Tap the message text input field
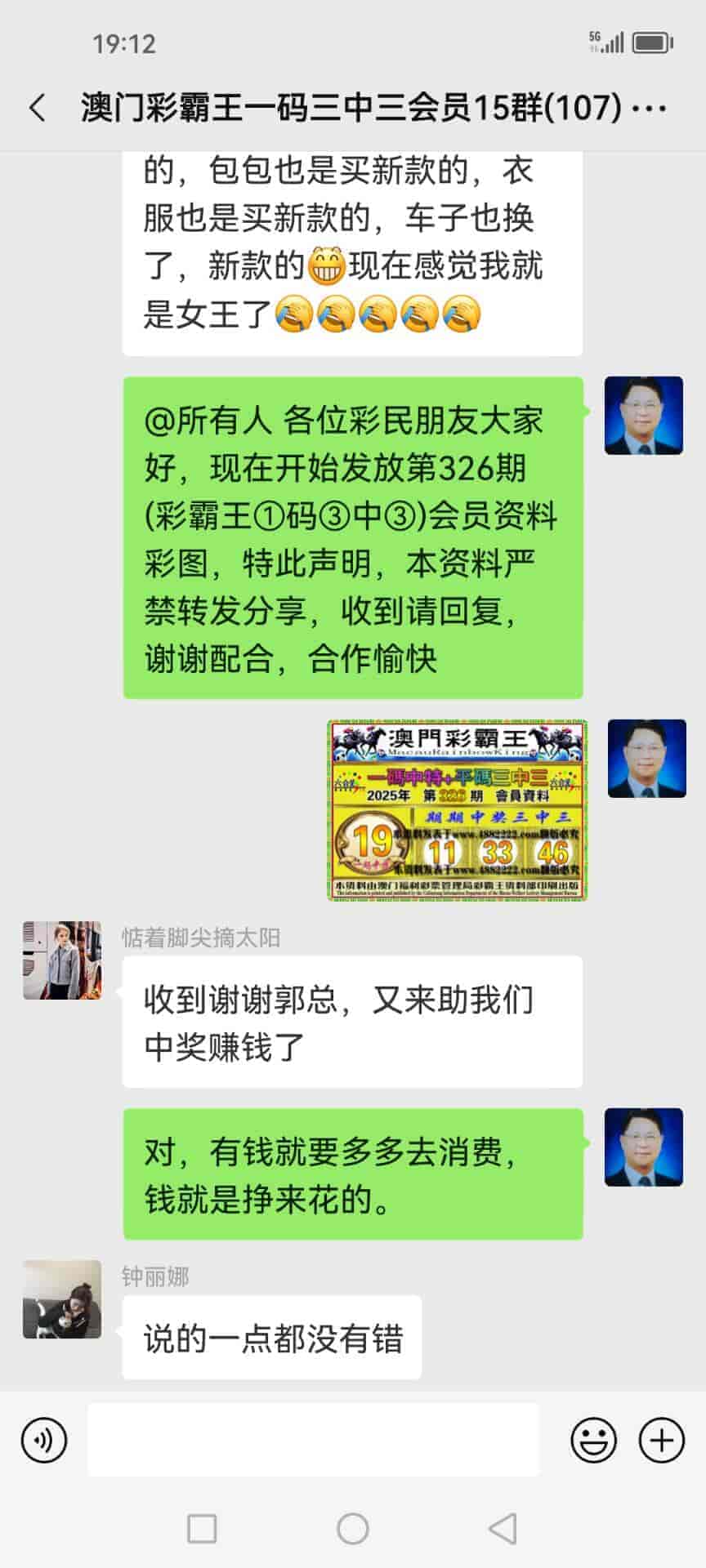 [x=313, y=1440]
